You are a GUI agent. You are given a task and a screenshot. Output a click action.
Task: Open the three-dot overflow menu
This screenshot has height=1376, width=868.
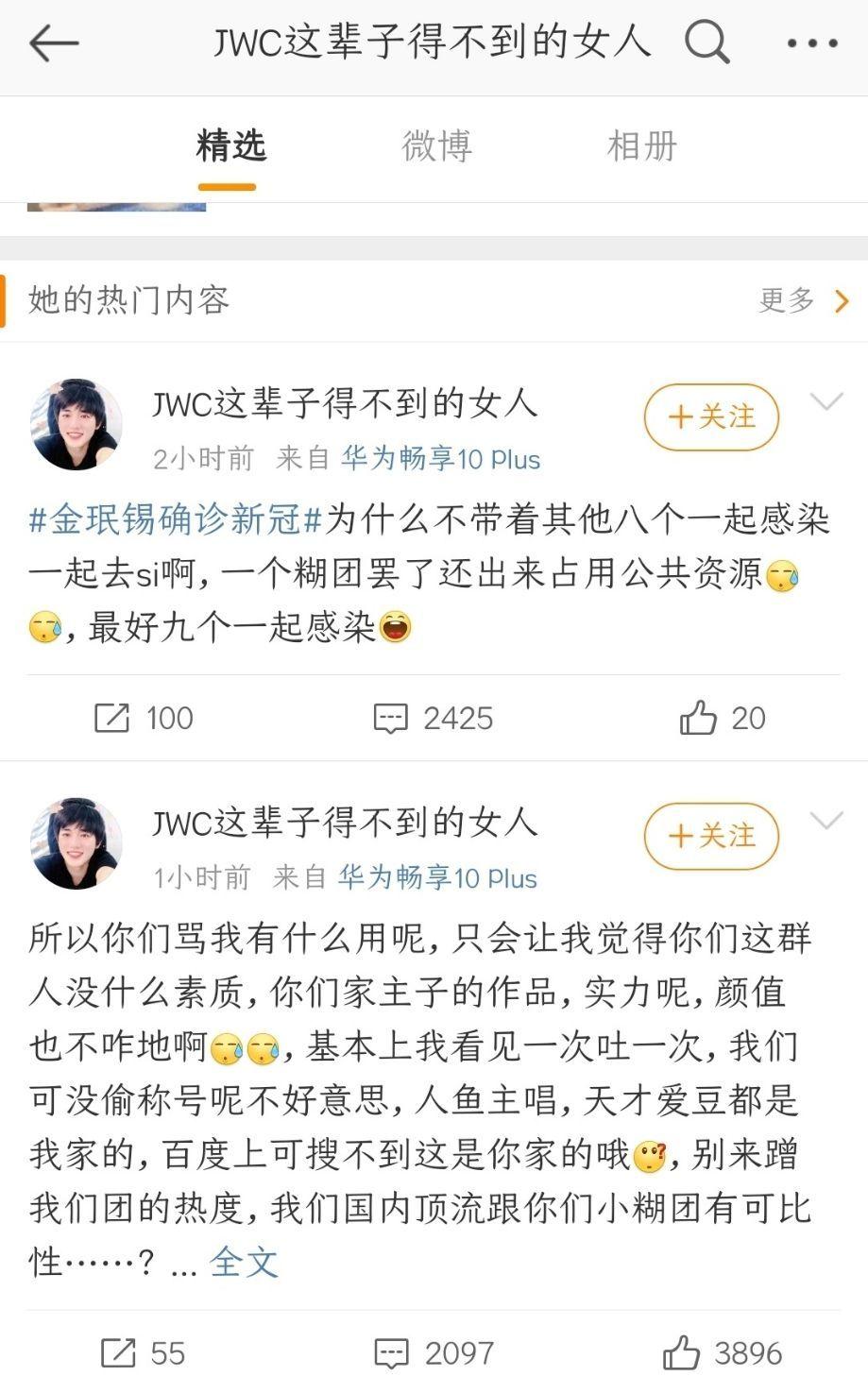(x=811, y=43)
